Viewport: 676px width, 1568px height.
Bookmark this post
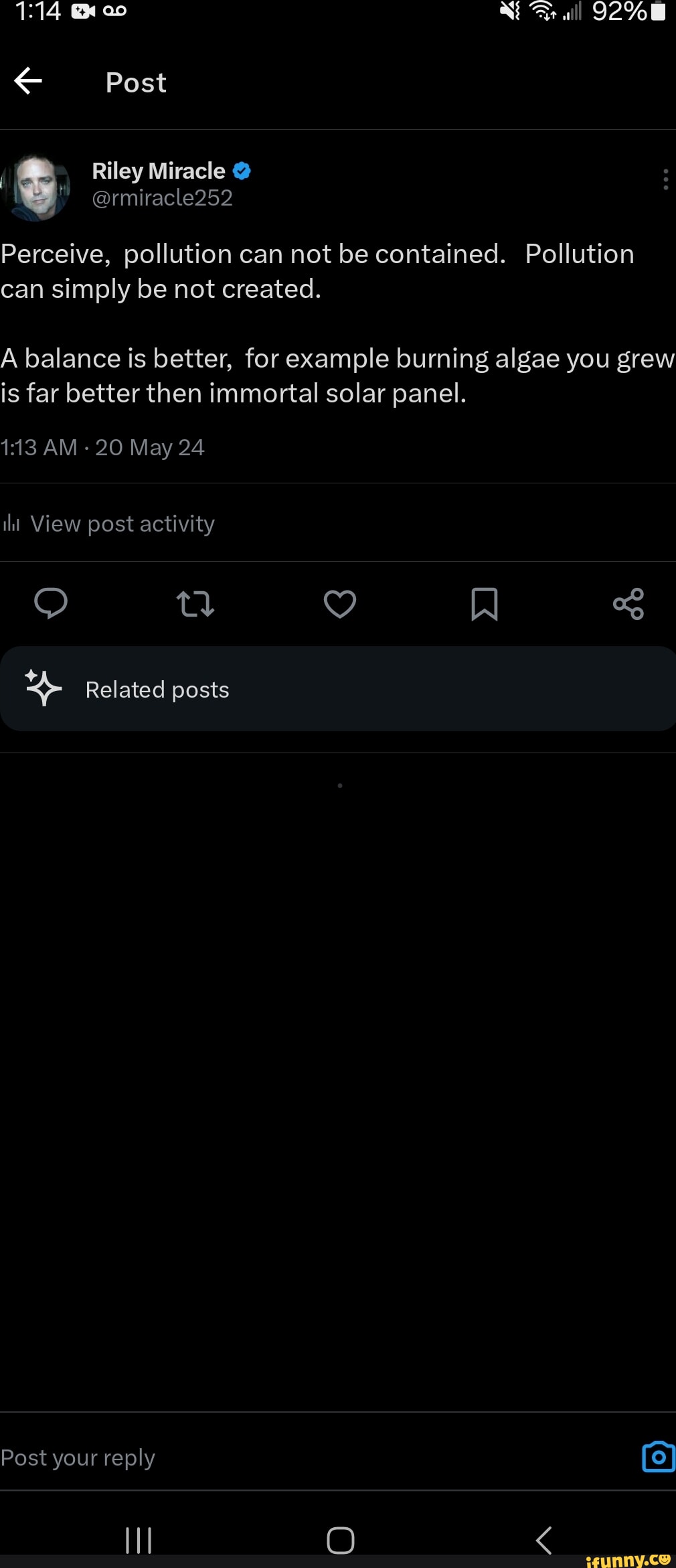(484, 604)
